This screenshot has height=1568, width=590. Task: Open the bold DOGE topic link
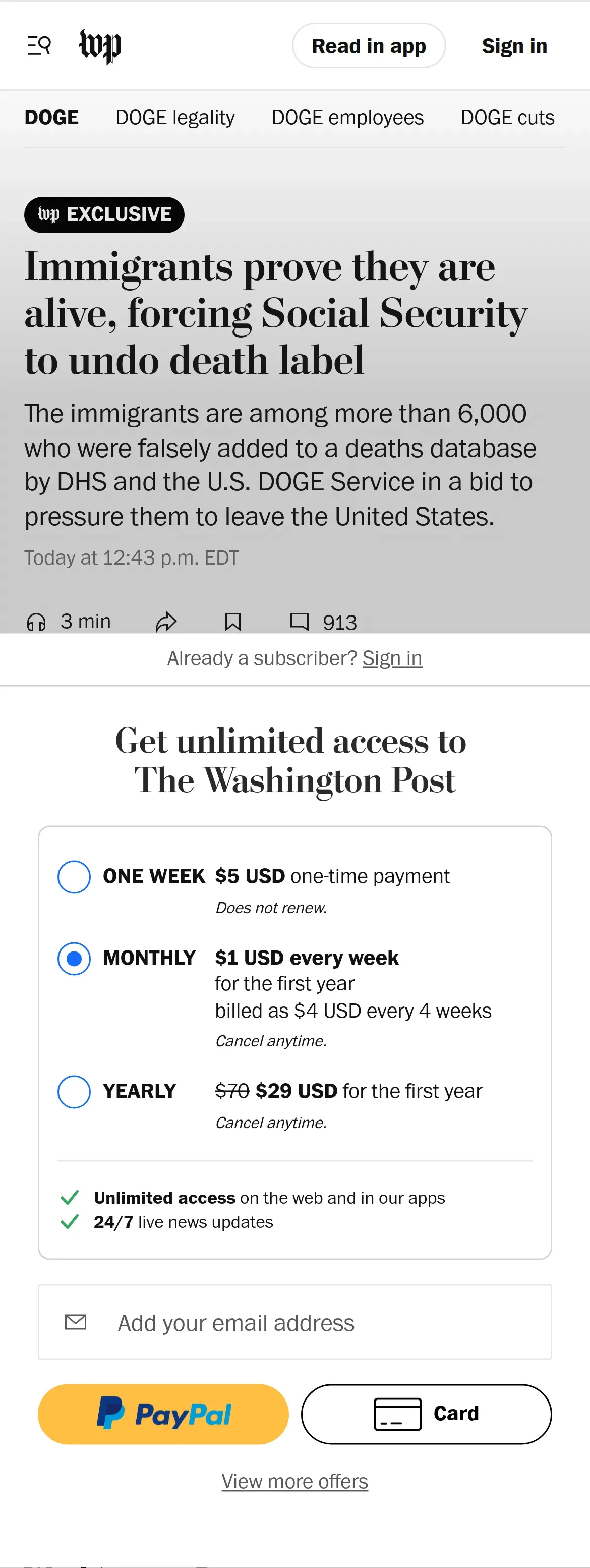(52, 118)
